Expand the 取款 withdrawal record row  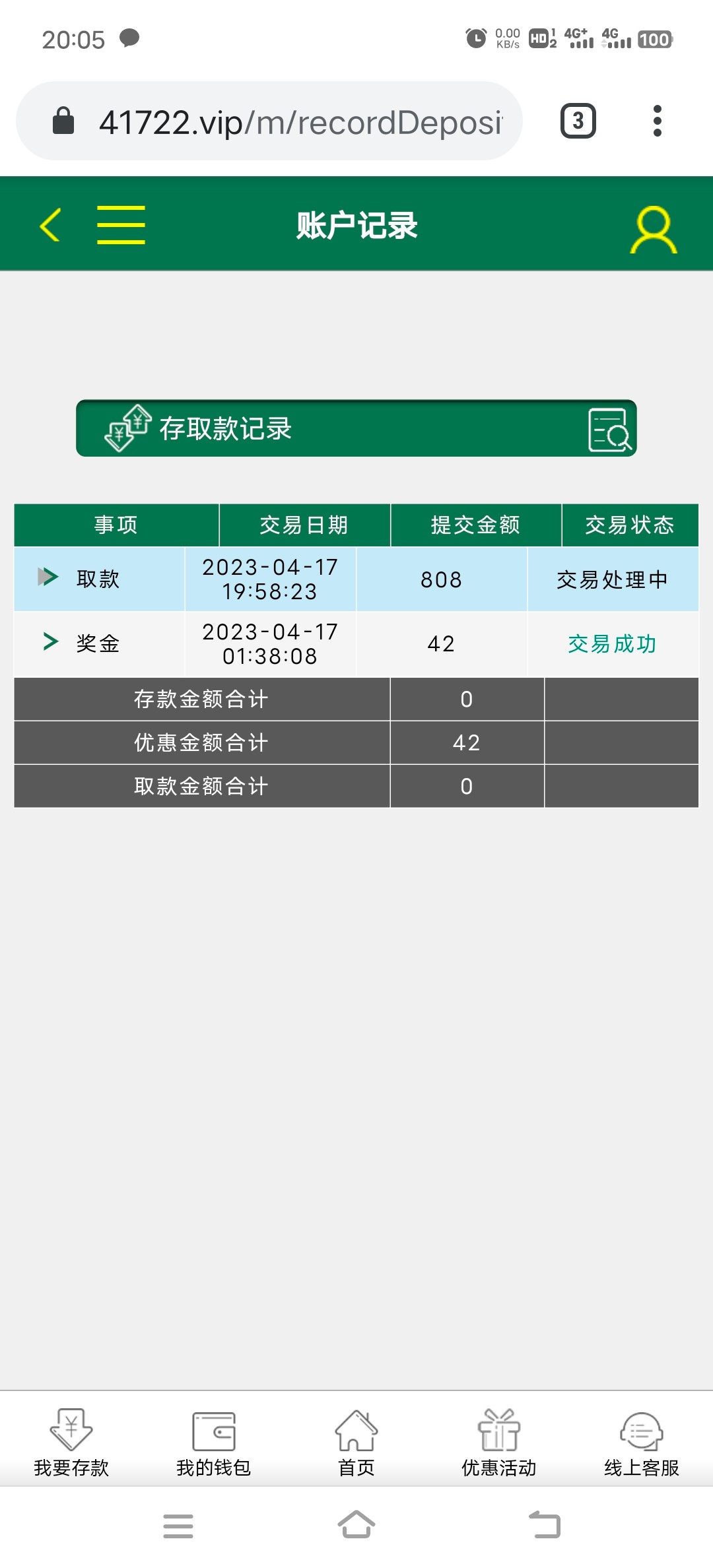coord(50,577)
